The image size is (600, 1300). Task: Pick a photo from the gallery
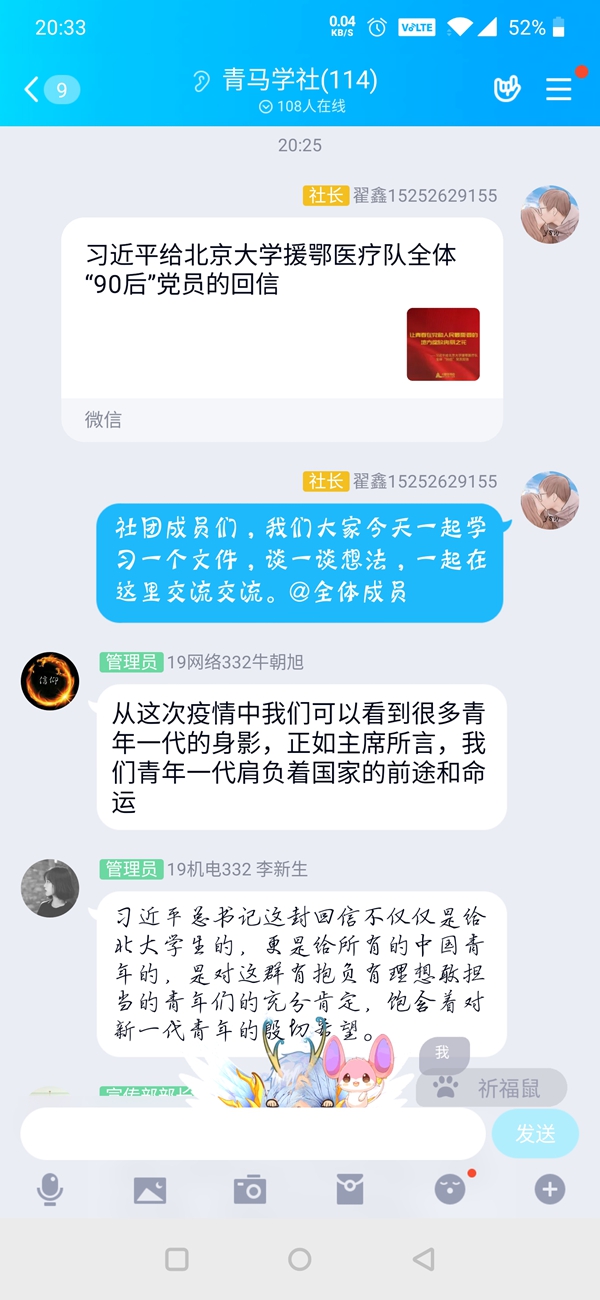tap(150, 1189)
